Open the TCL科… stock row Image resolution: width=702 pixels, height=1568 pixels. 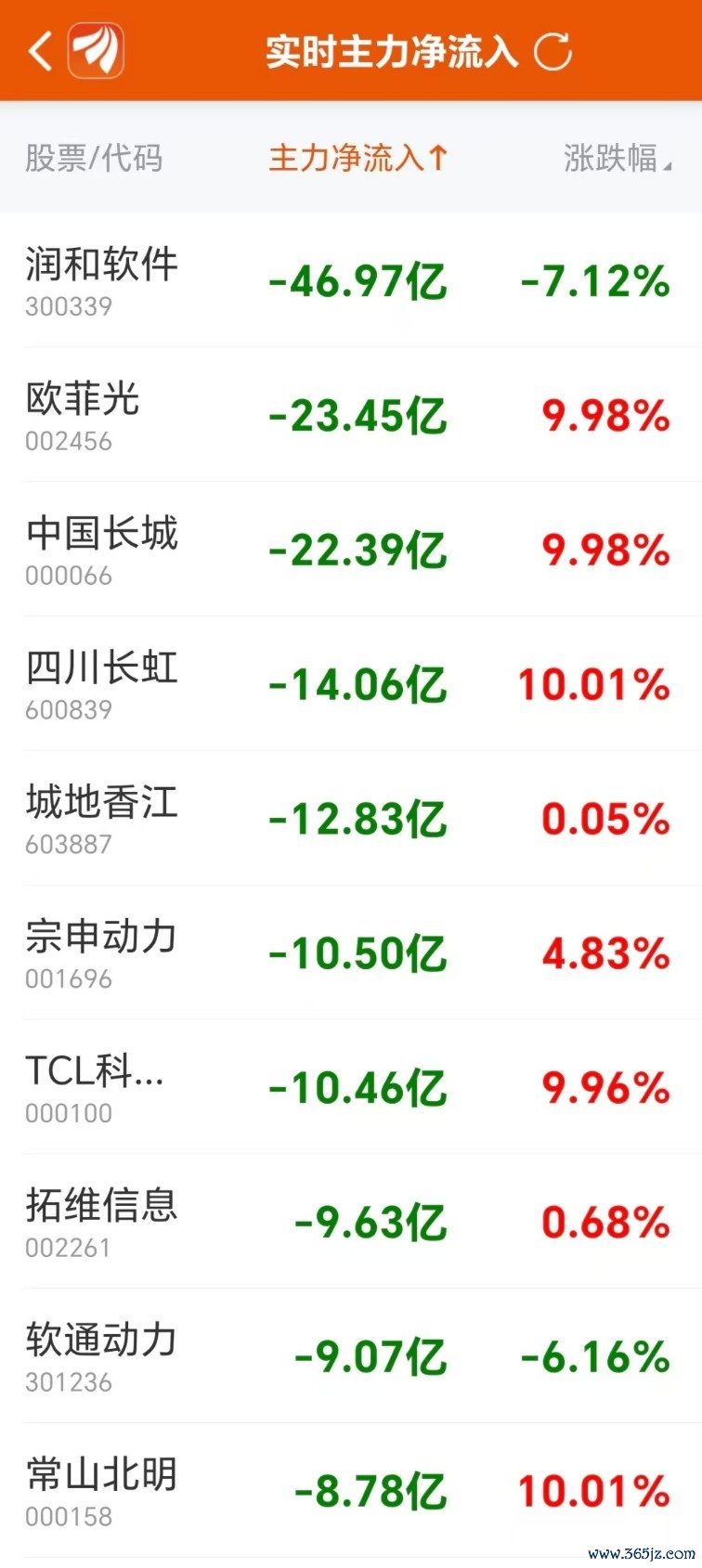coord(351,1087)
